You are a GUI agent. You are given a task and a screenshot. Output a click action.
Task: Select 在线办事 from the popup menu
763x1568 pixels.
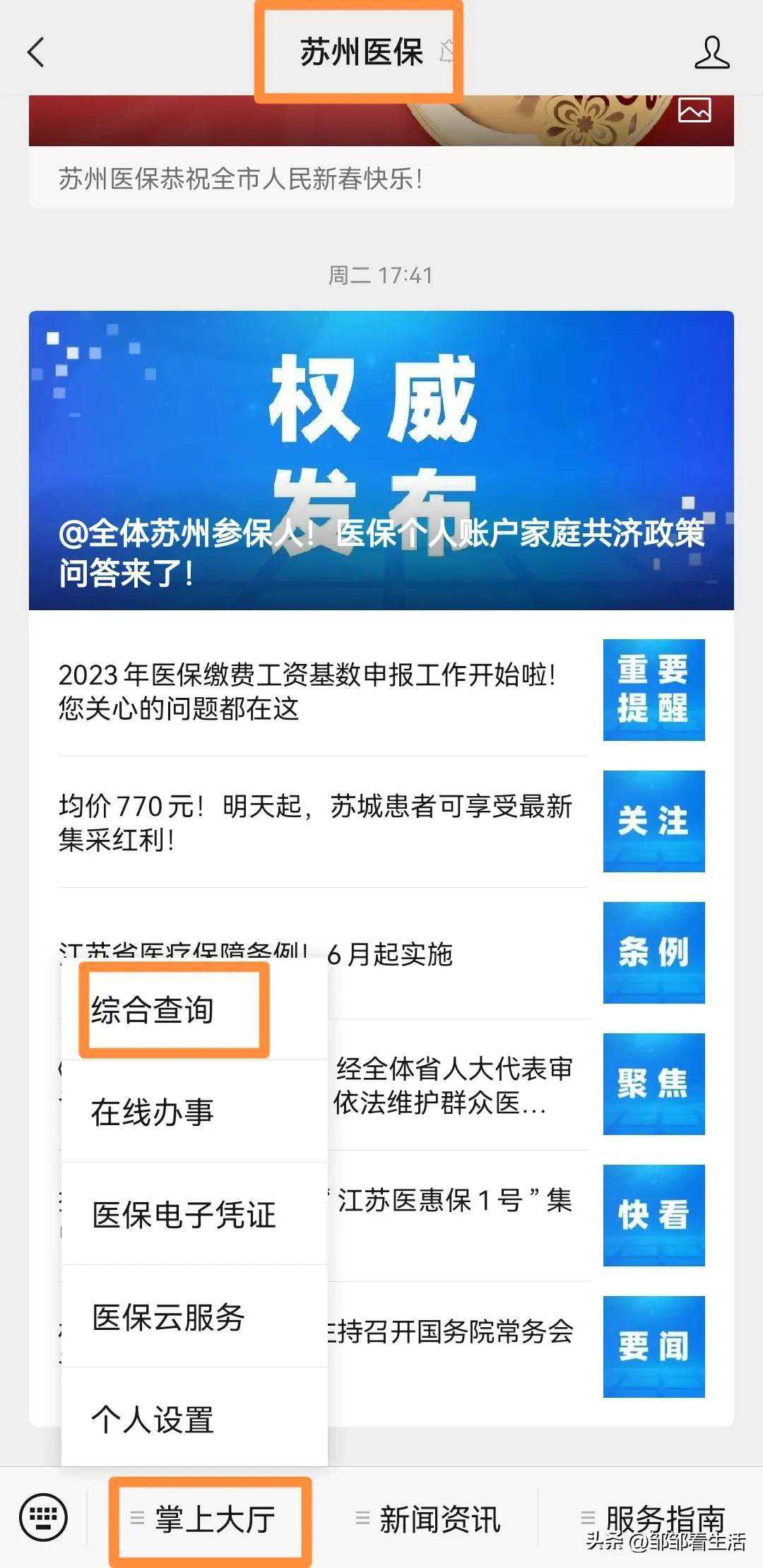click(x=153, y=1112)
